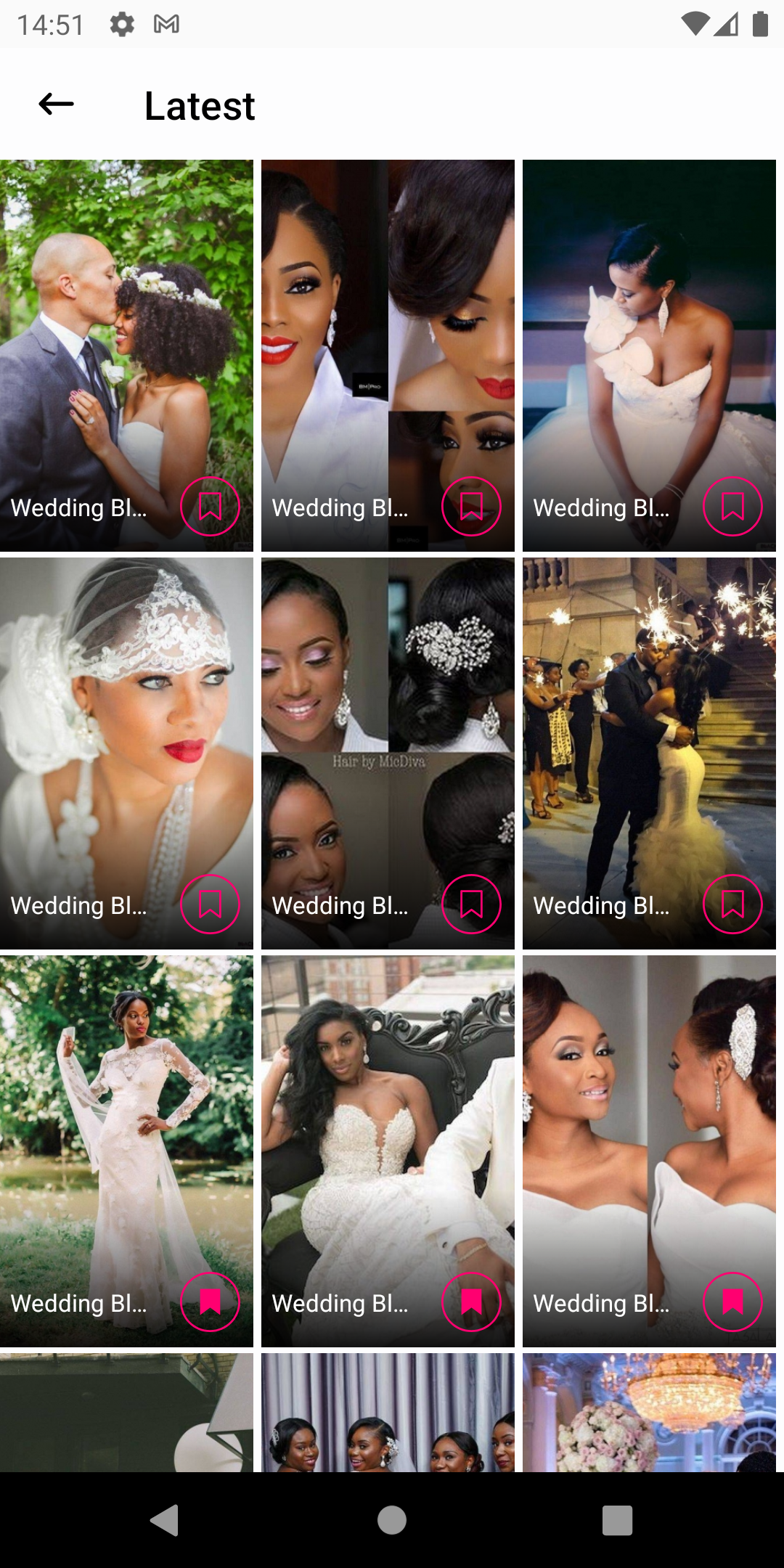The width and height of the screenshot is (784, 1568).
Task: Open the bridesmaids group photo
Action: pos(388,1413)
